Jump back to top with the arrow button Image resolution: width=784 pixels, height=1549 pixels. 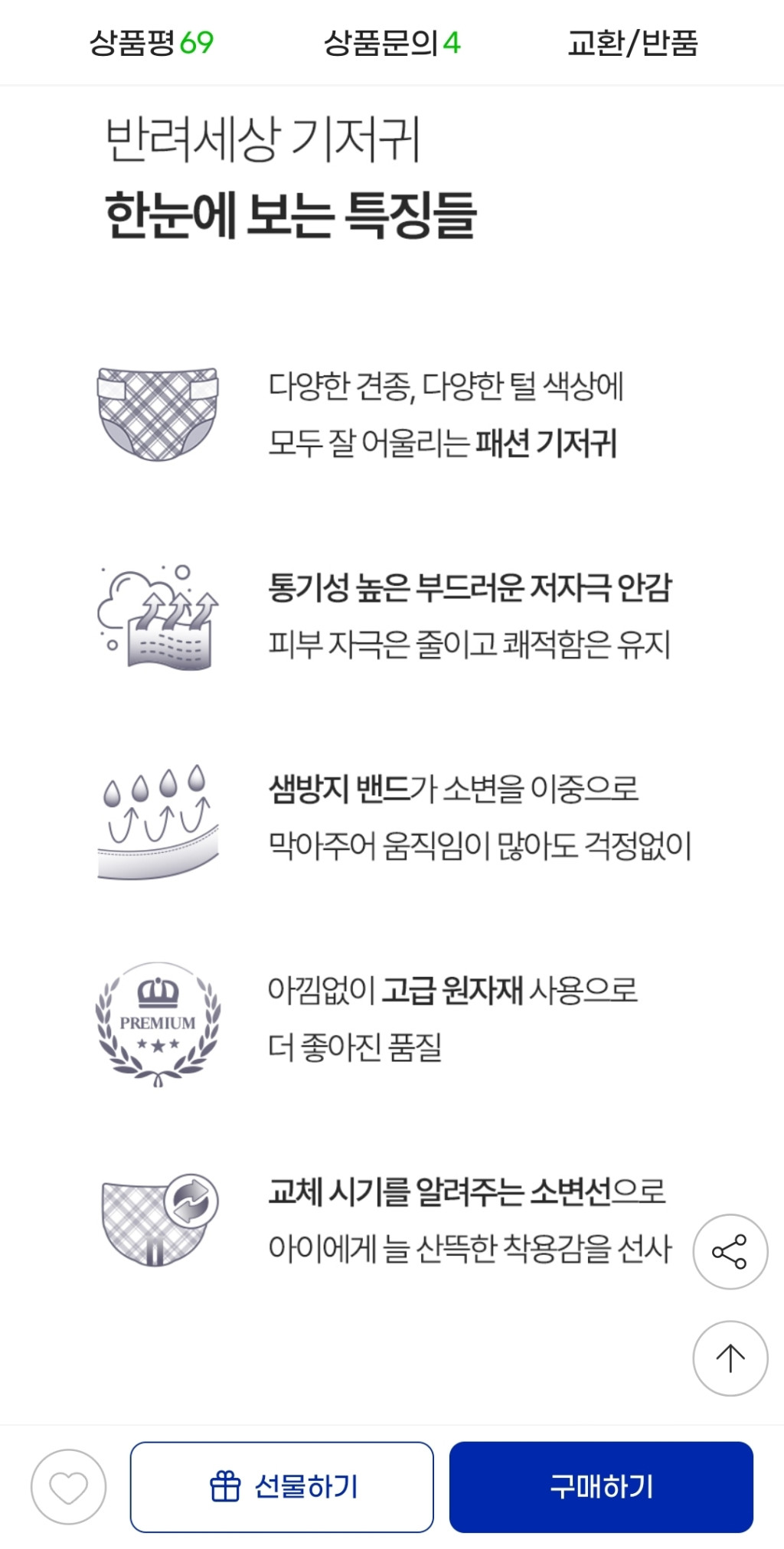pyautogui.click(x=730, y=1358)
